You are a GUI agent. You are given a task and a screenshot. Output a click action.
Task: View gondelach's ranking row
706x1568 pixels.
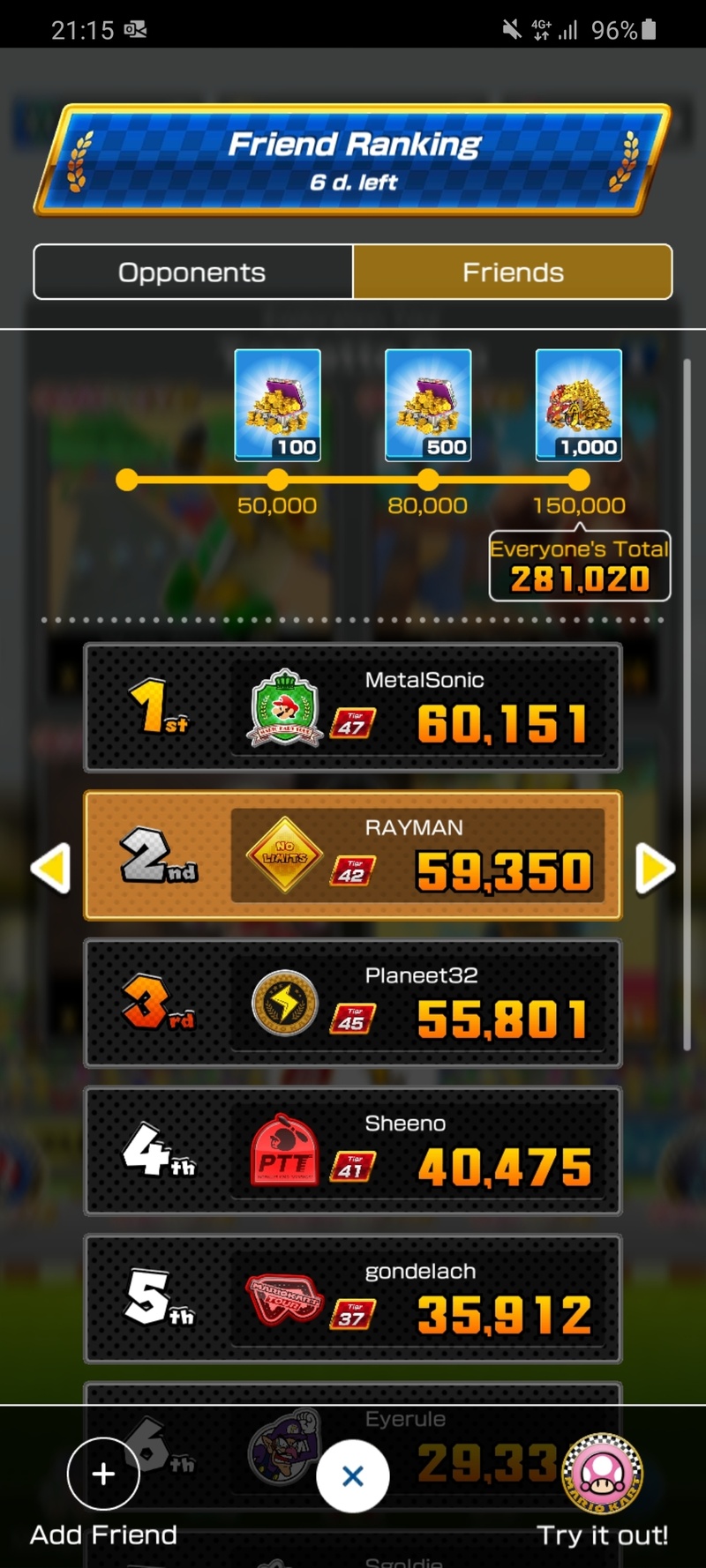[352, 1298]
